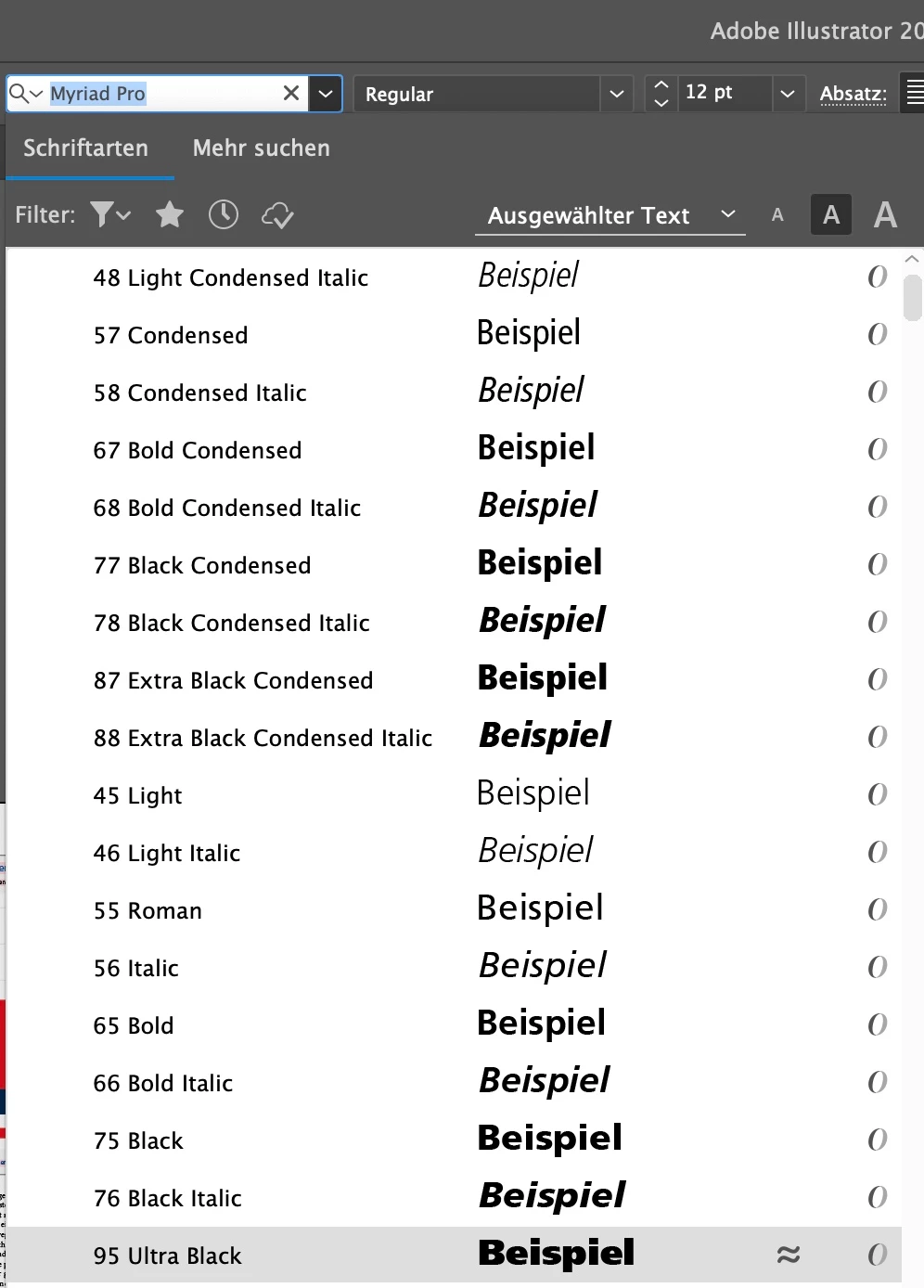Switch to the Mehr suchen tab
The height and width of the screenshot is (1288, 924).
point(261,148)
